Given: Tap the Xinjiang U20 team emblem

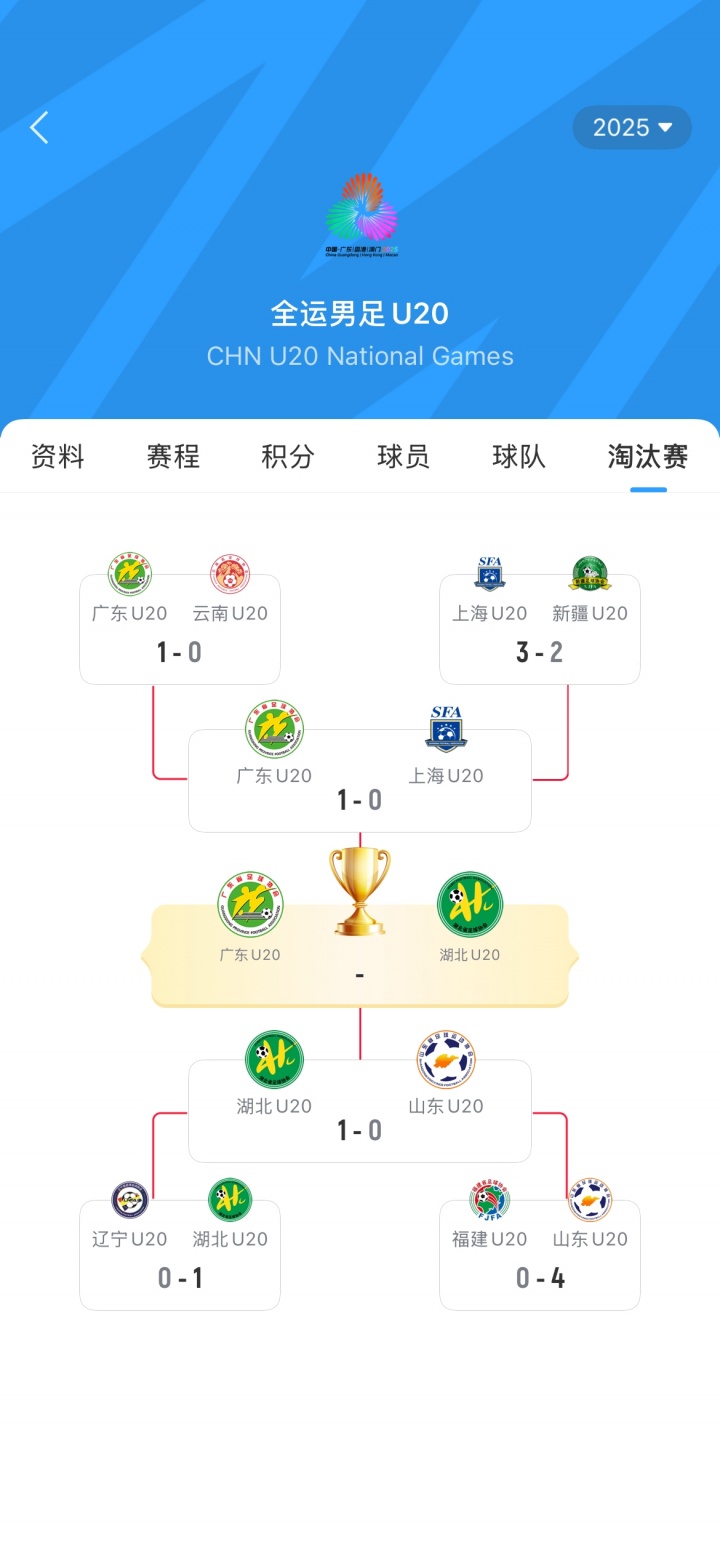Looking at the screenshot, I should (x=589, y=572).
